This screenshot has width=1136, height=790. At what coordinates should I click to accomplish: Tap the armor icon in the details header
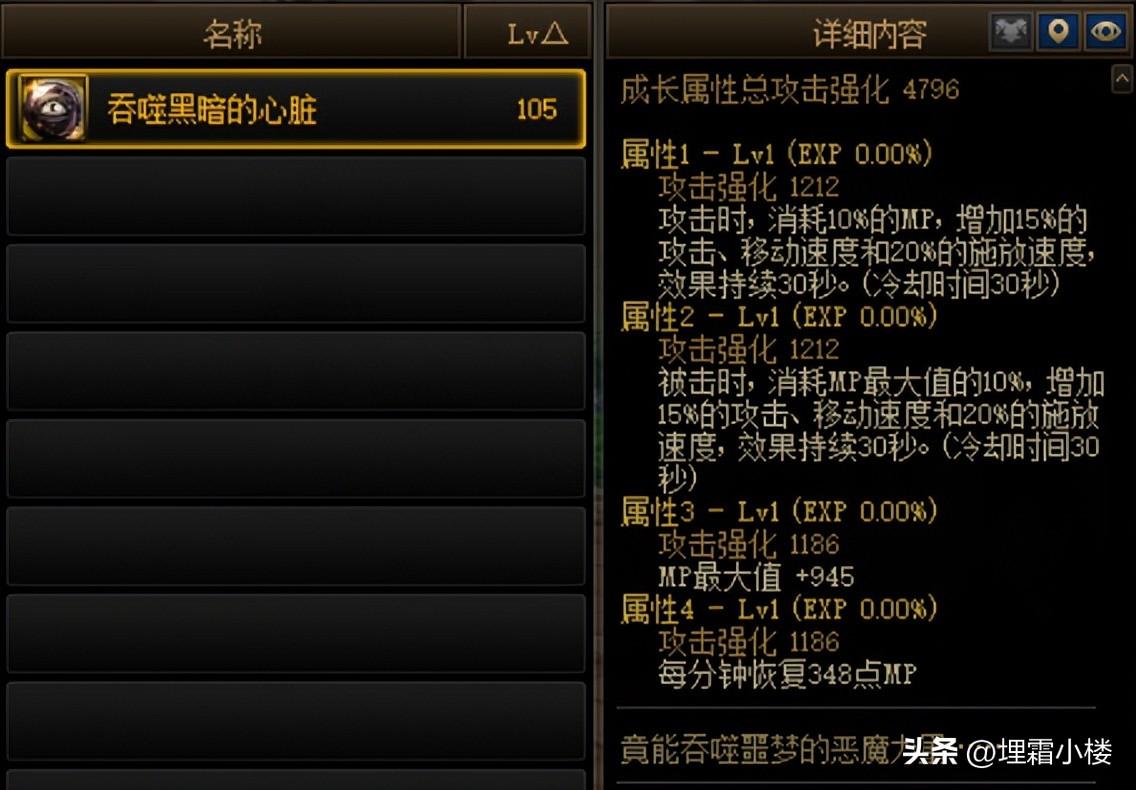tap(1010, 32)
